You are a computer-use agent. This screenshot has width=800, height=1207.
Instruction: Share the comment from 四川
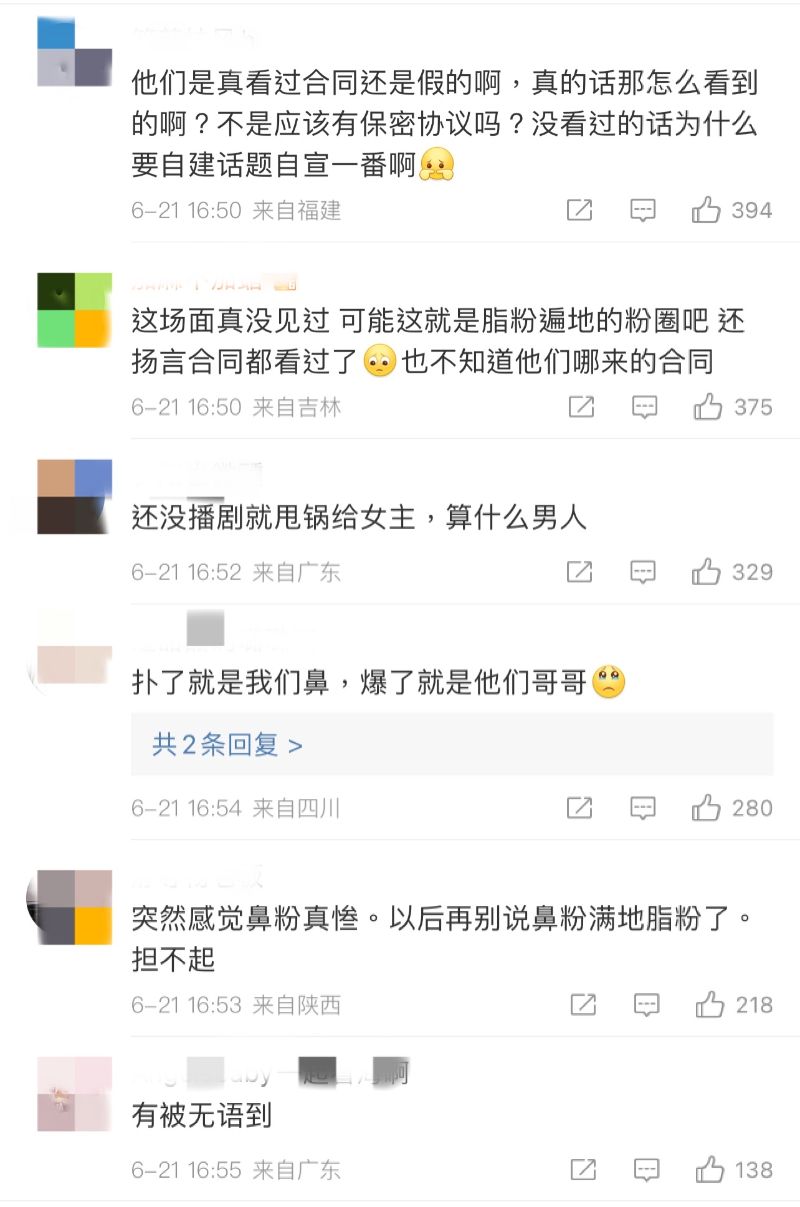coord(580,807)
